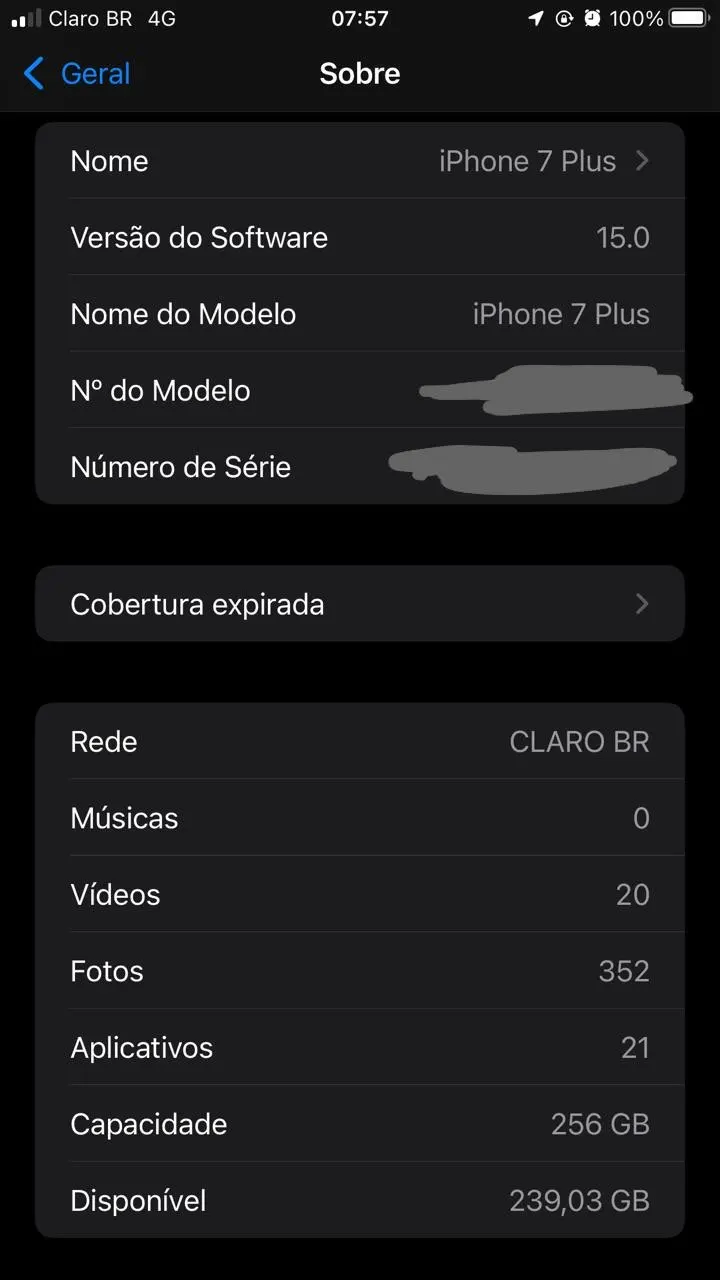Image resolution: width=720 pixels, height=1280 pixels.
Task: Go back to Geral settings
Action: tap(77, 74)
